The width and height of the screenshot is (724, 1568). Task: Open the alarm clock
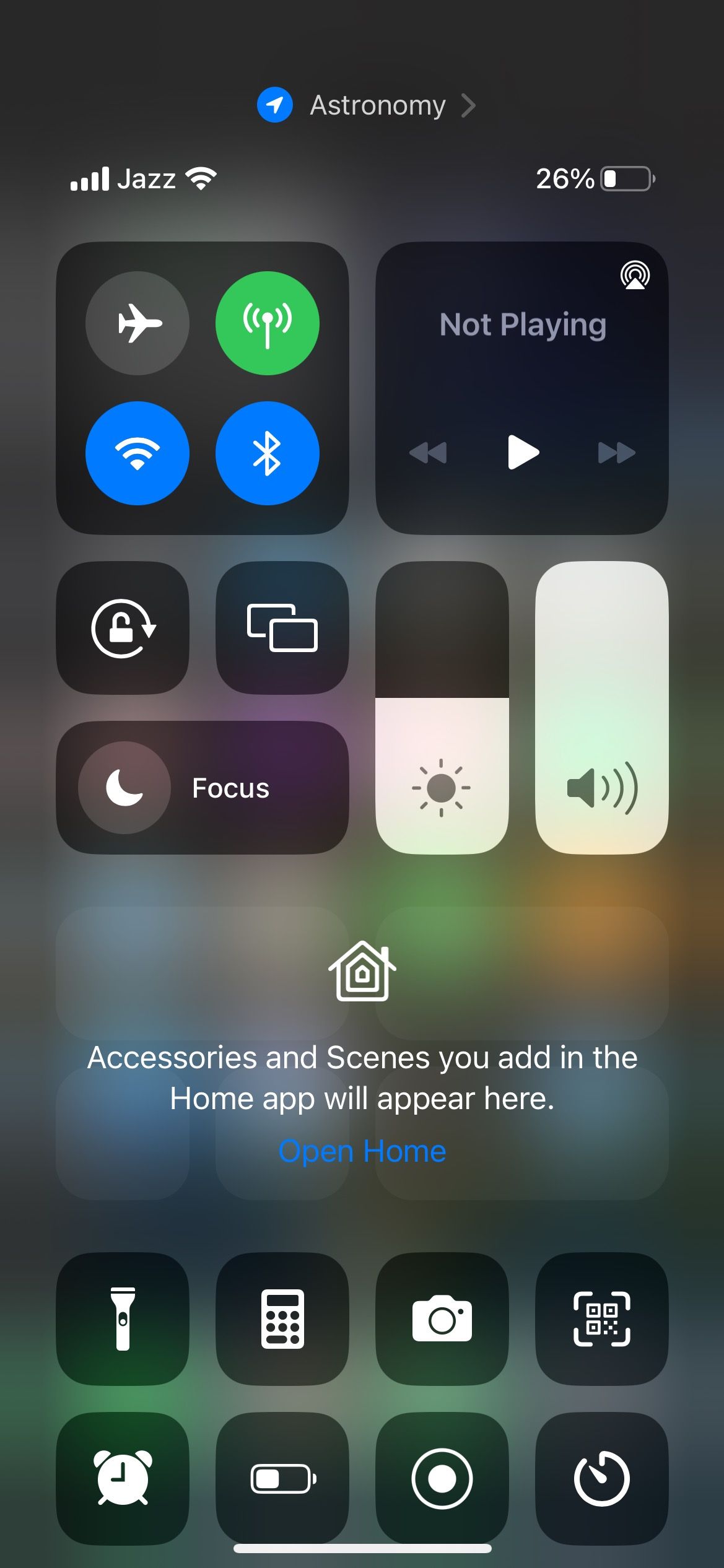pyautogui.click(x=123, y=1478)
